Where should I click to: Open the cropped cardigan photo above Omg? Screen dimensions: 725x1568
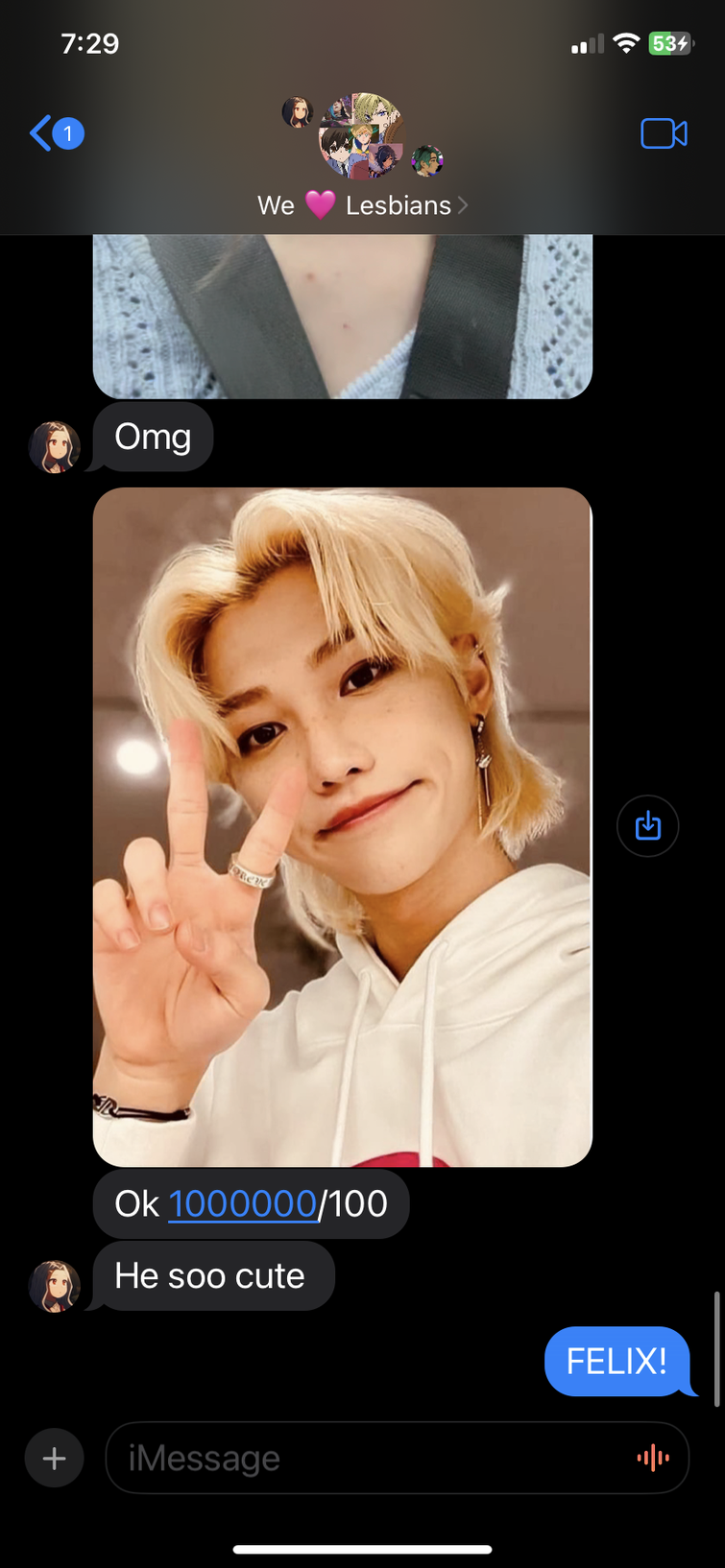tap(342, 317)
